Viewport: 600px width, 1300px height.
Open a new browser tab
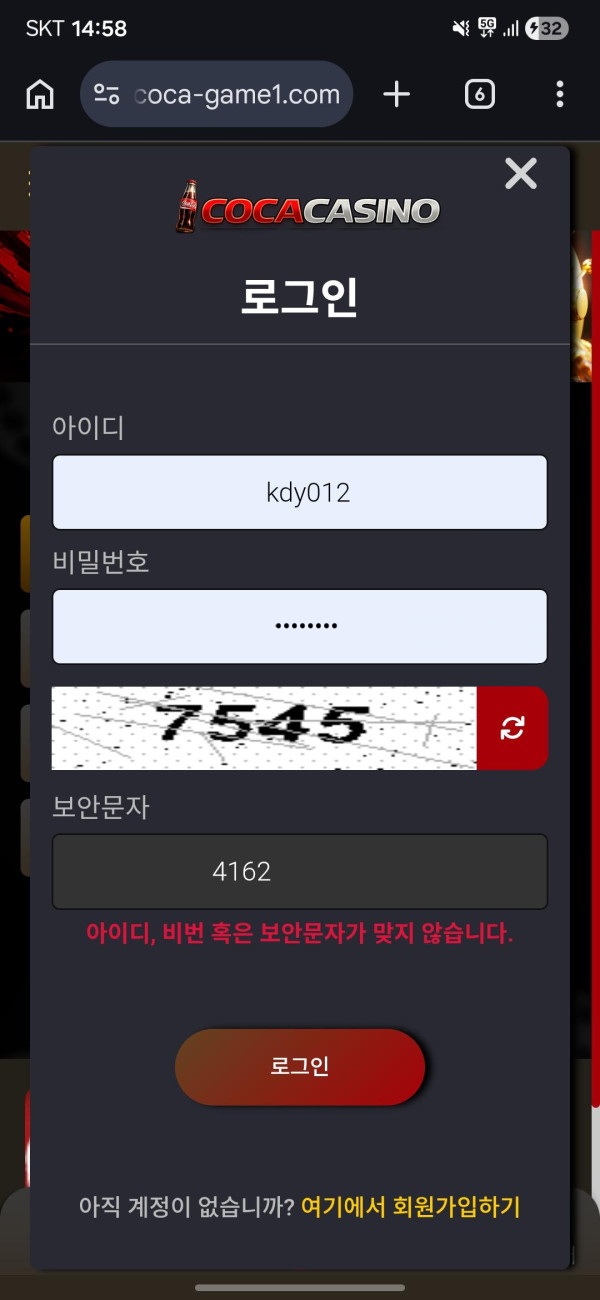pyautogui.click(x=397, y=95)
